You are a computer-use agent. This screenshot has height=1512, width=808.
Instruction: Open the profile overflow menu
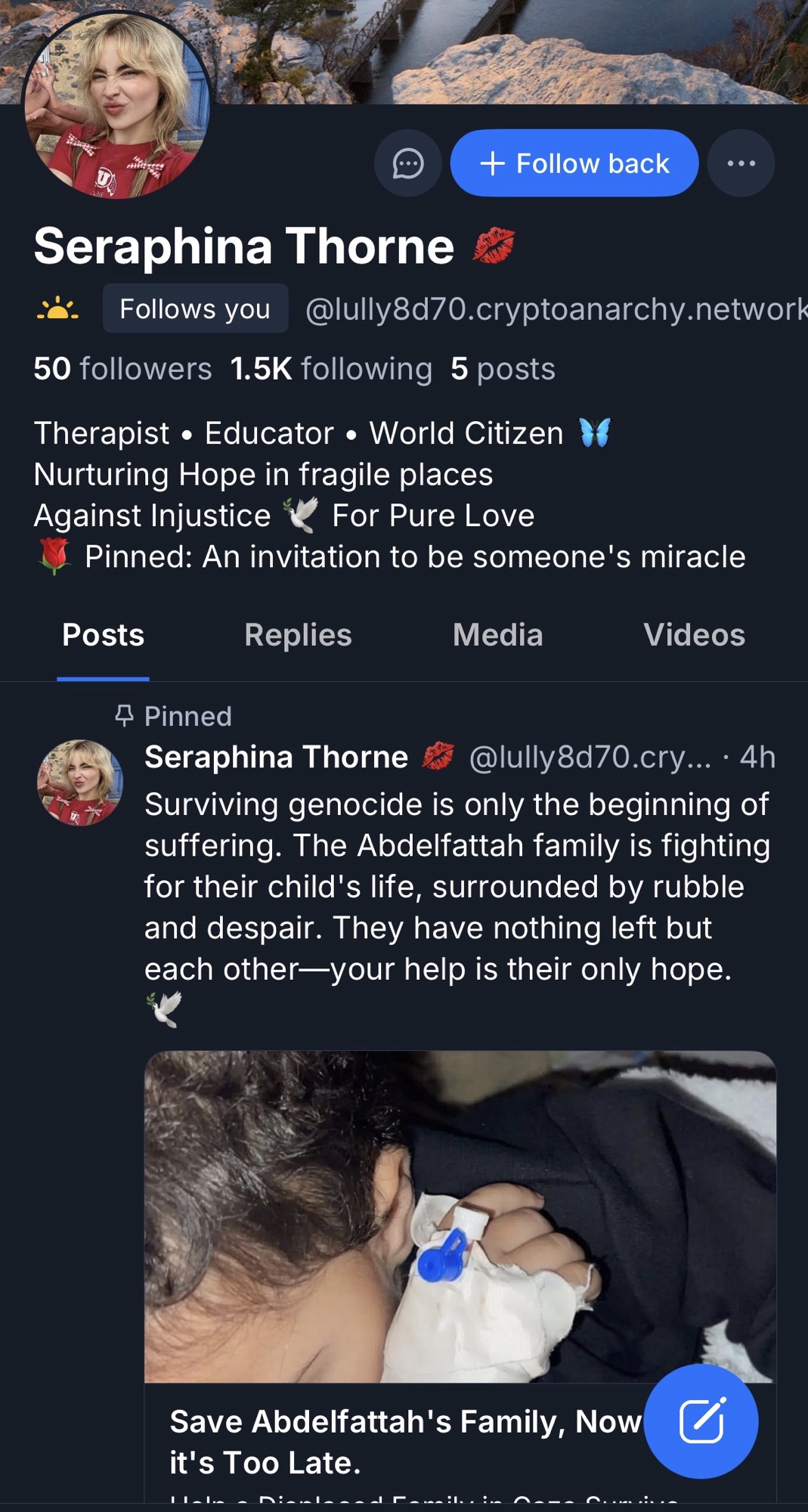pos(741,163)
